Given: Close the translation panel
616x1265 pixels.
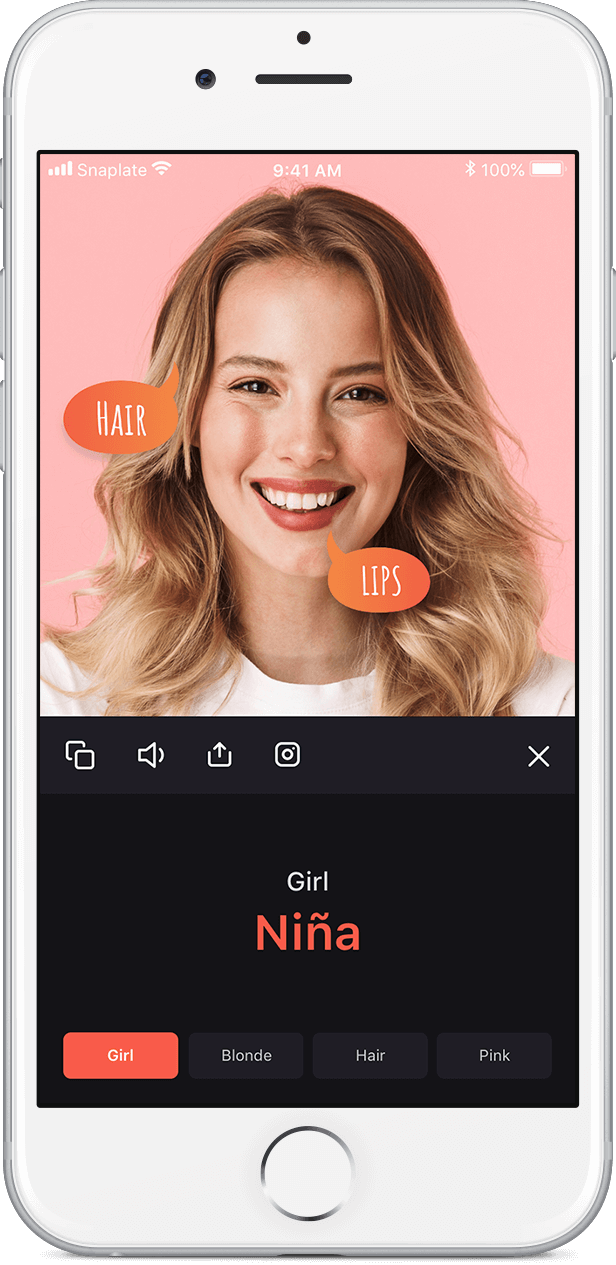Looking at the screenshot, I should click(538, 756).
